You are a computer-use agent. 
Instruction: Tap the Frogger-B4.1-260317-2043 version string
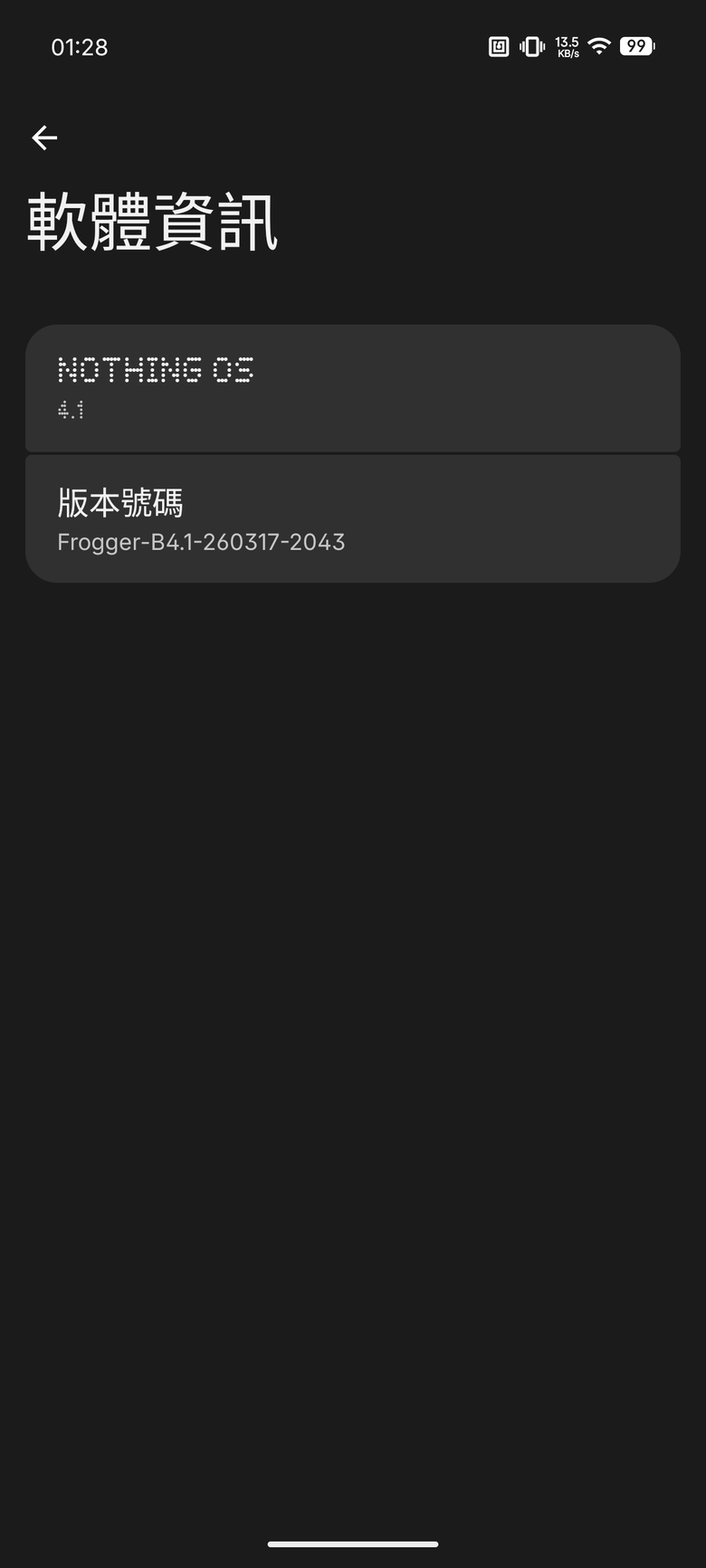[x=200, y=542]
